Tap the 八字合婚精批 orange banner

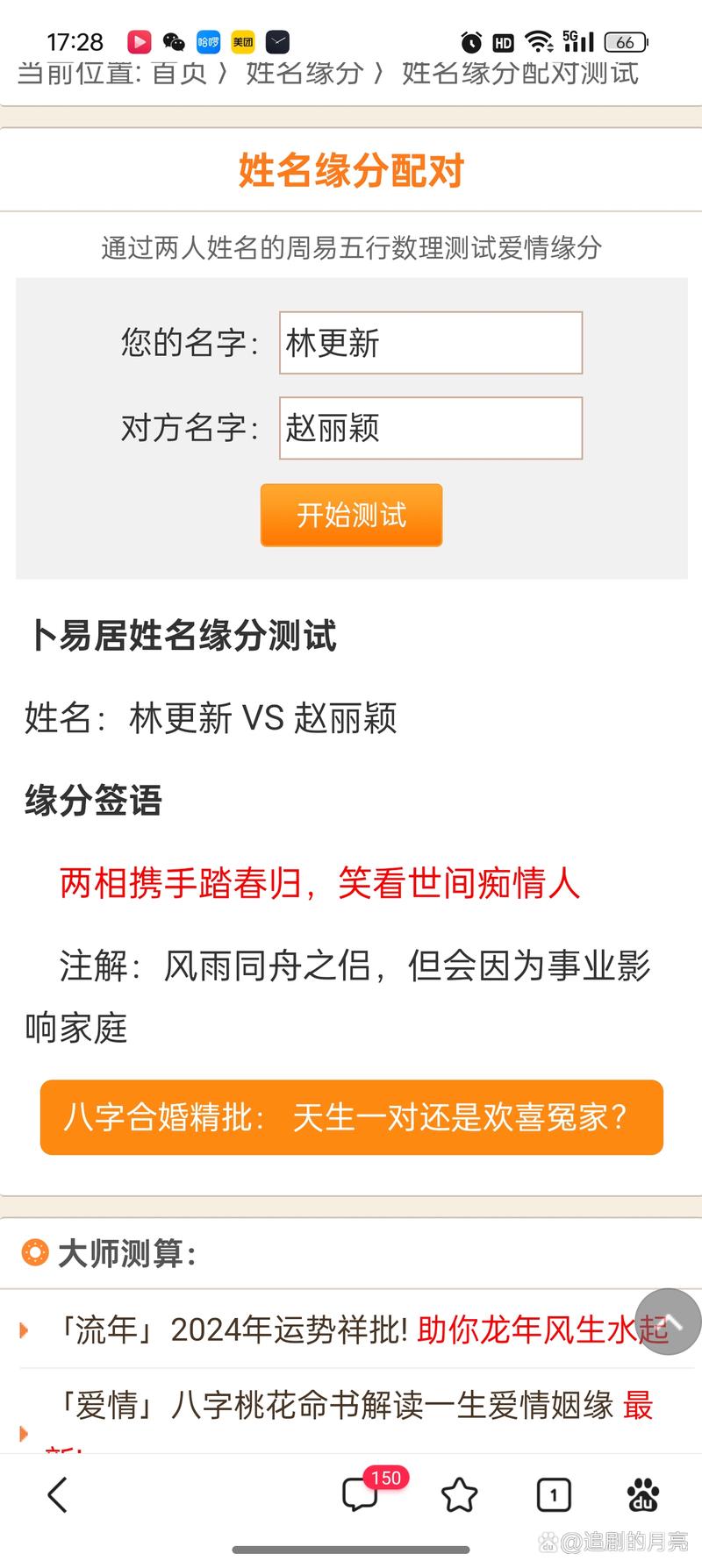(x=350, y=1117)
